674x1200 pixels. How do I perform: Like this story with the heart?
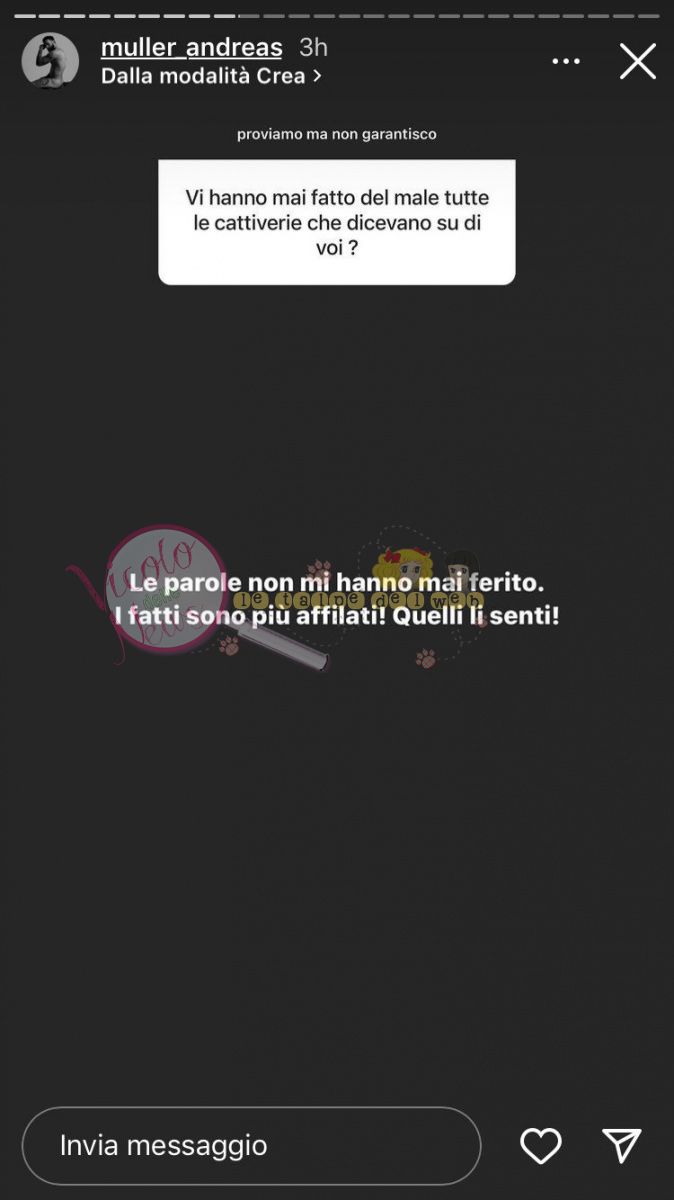[541, 1146]
